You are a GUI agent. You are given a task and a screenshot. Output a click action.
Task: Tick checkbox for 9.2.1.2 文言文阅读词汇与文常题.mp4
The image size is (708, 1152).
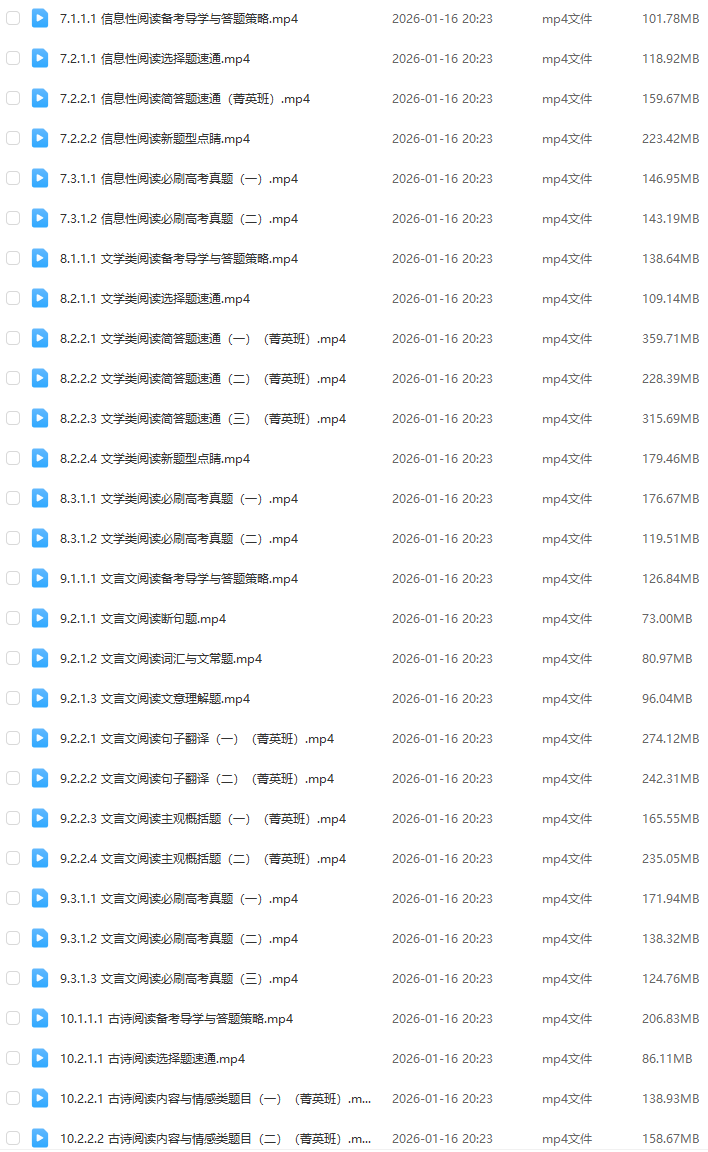[13, 658]
